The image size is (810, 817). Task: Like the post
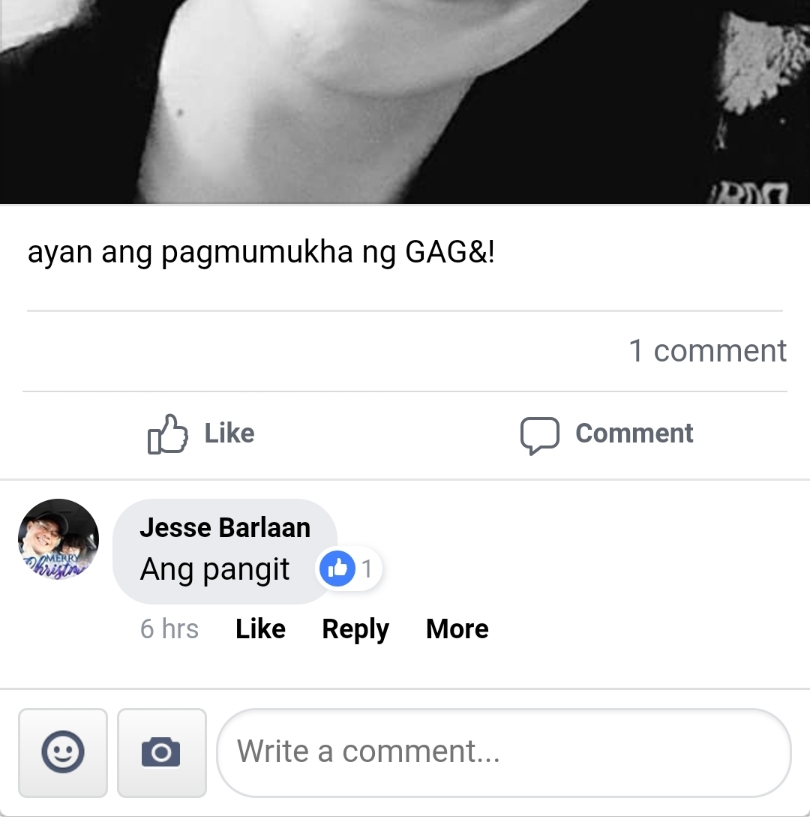(x=201, y=434)
